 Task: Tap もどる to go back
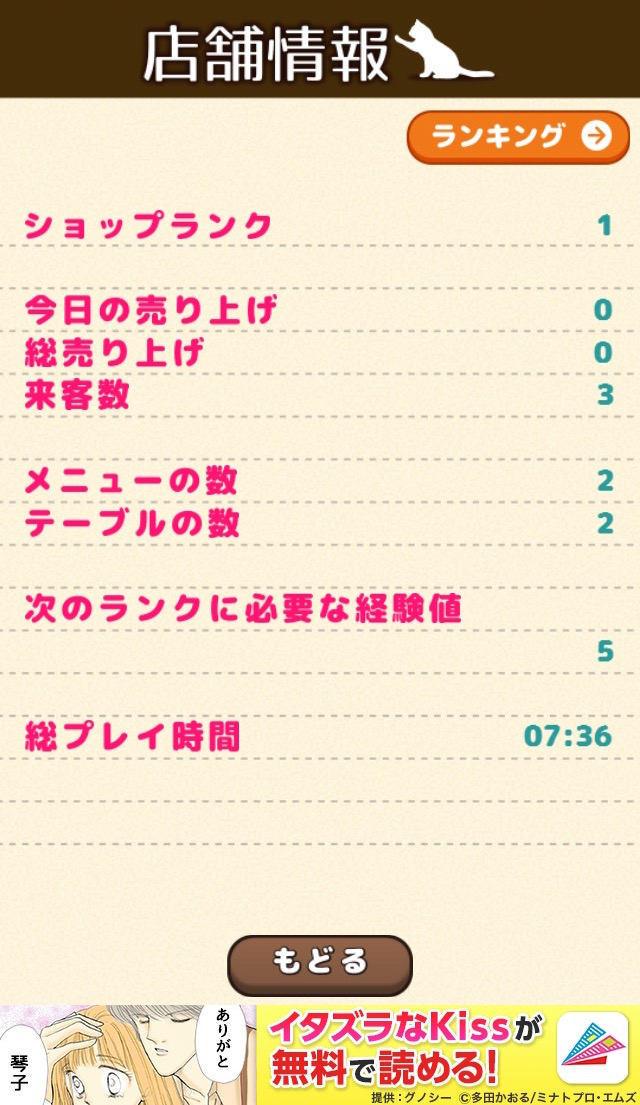point(320,965)
